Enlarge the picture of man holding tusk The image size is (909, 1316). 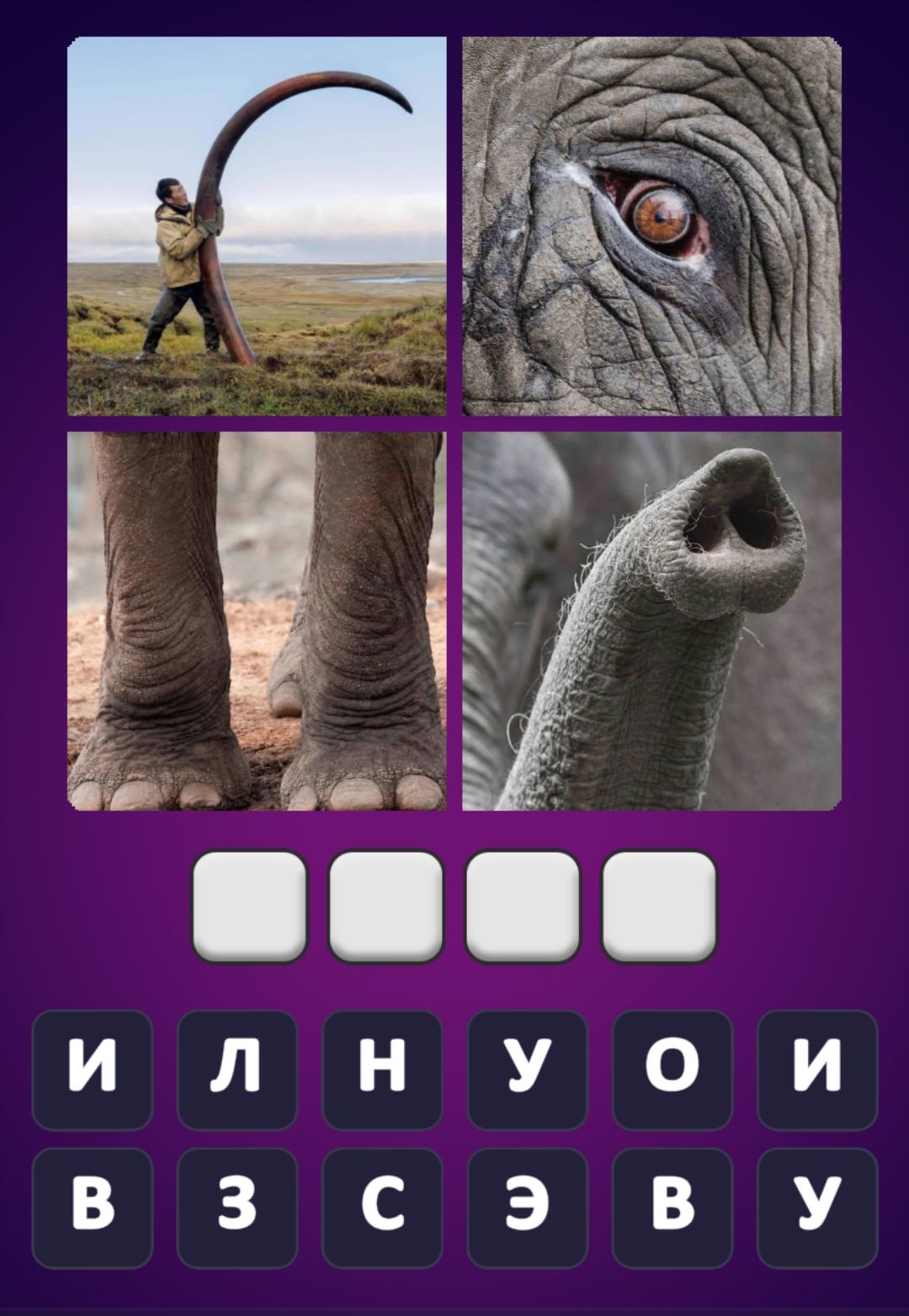257,226
